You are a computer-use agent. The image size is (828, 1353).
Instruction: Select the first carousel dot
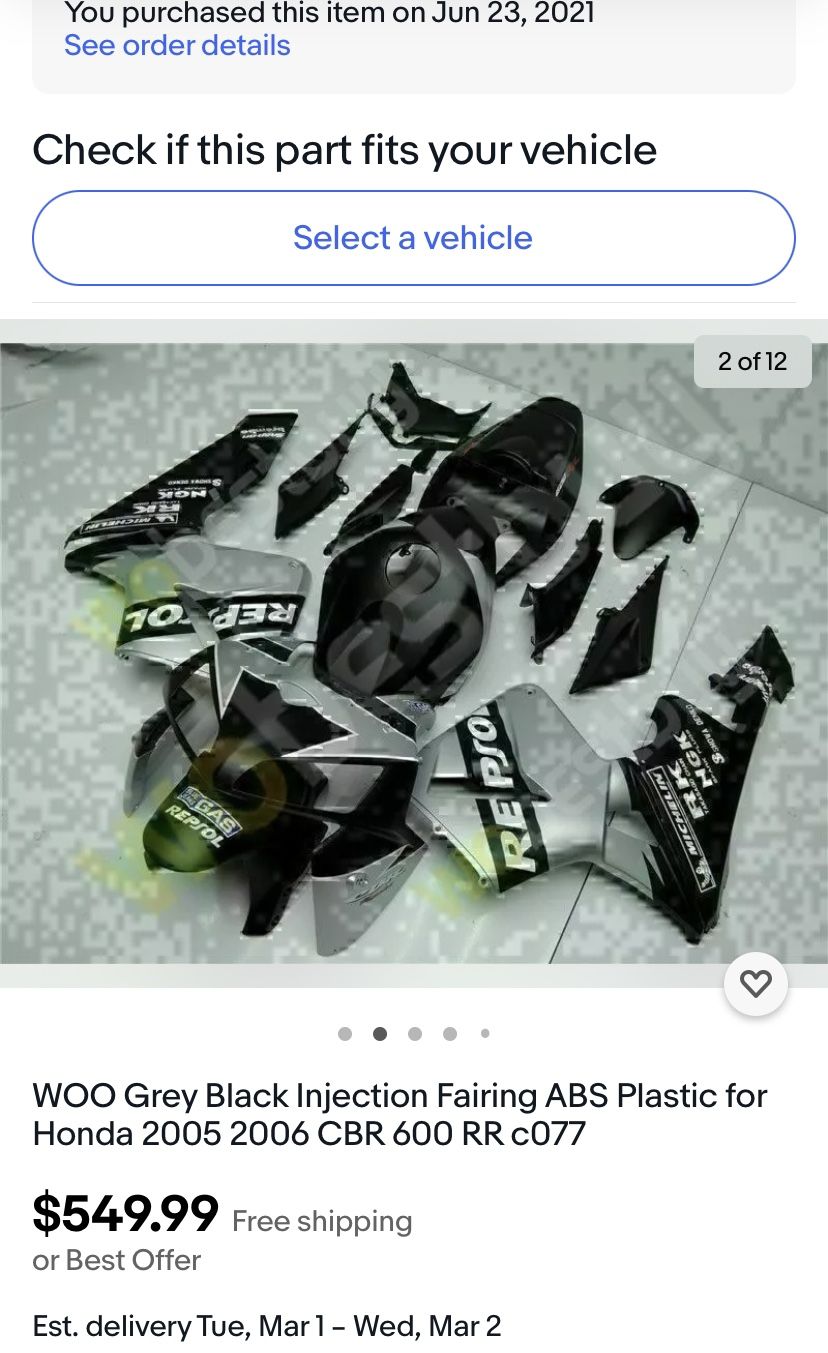point(345,1034)
